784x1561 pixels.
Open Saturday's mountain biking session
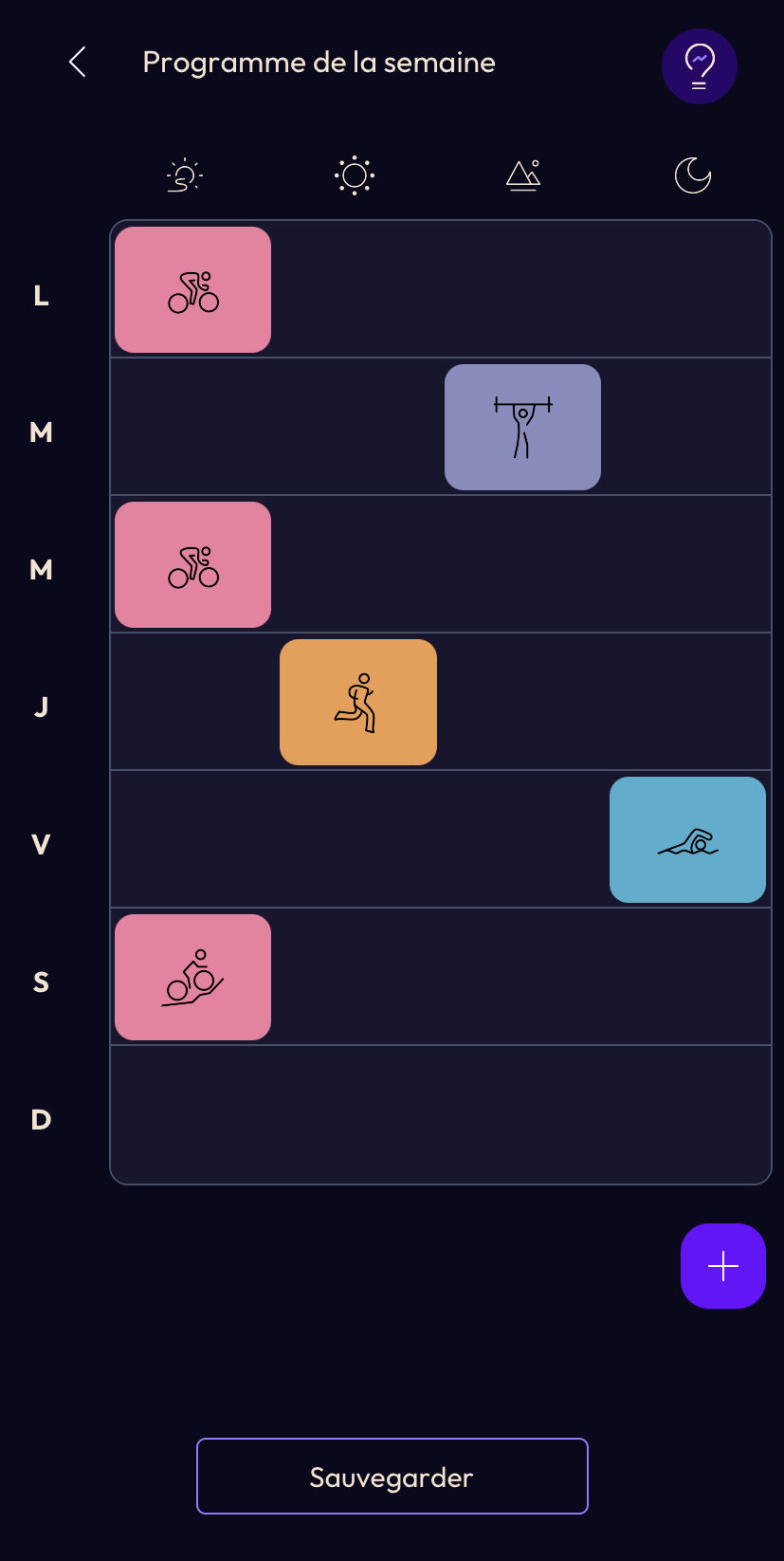tap(193, 978)
